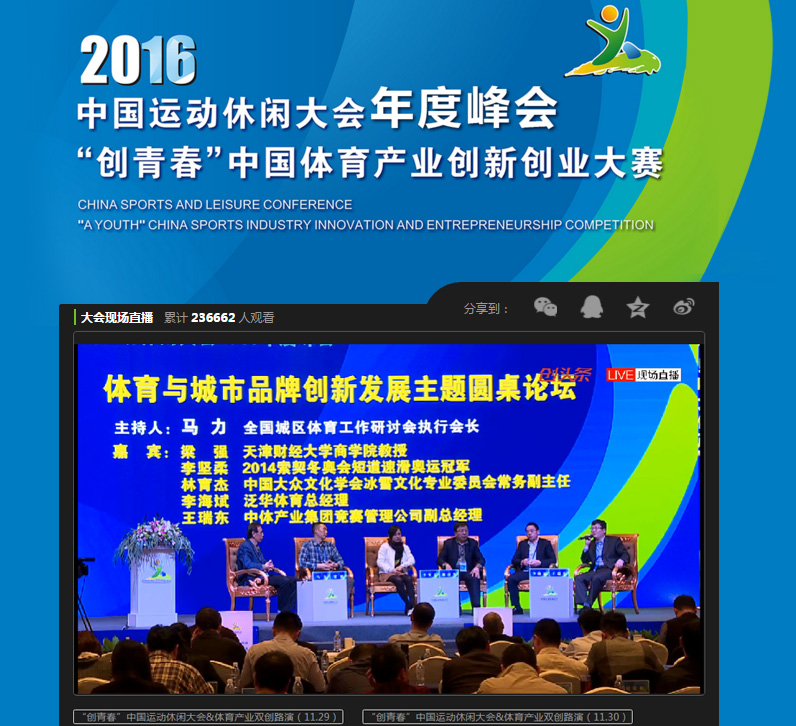Play the live conference video
This screenshot has width=796, height=726.
pyautogui.click(x=389, y=515)
